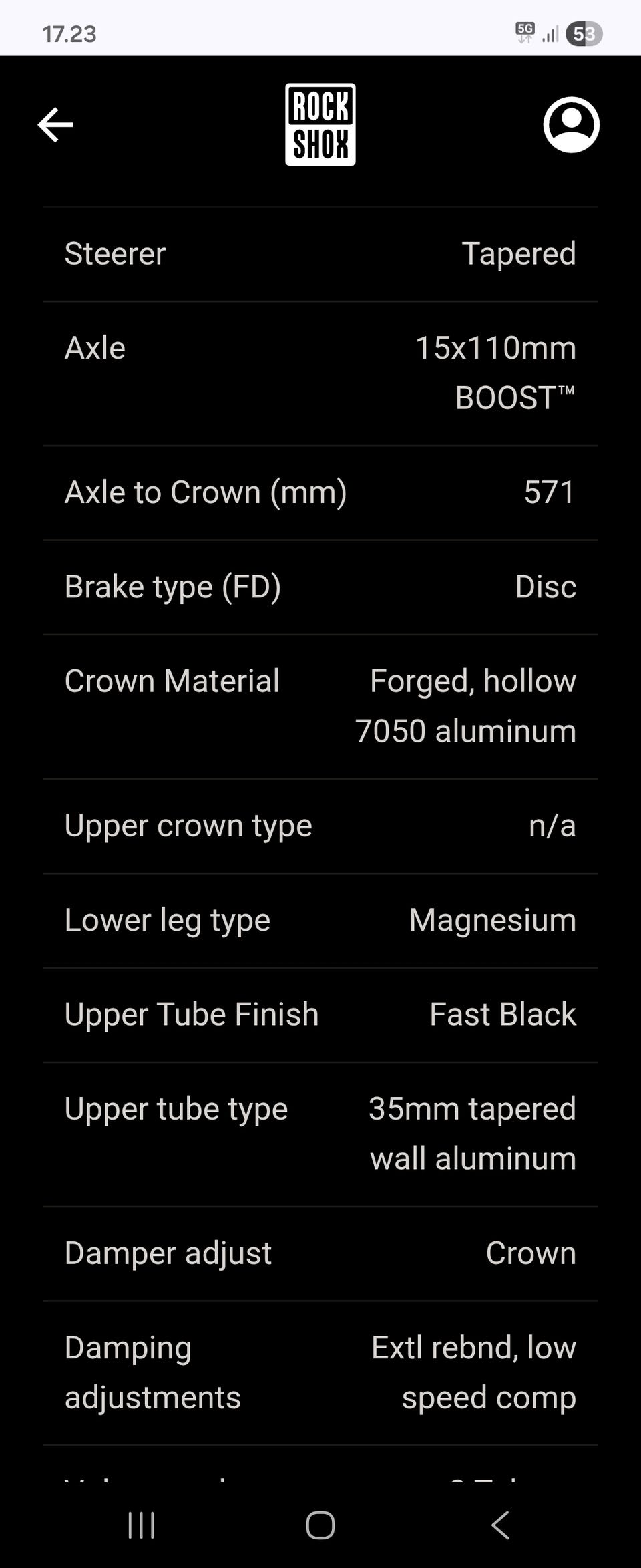Open the user profile icon
The width and height of the screenshot is (641, 1568).
pos(571,125)
